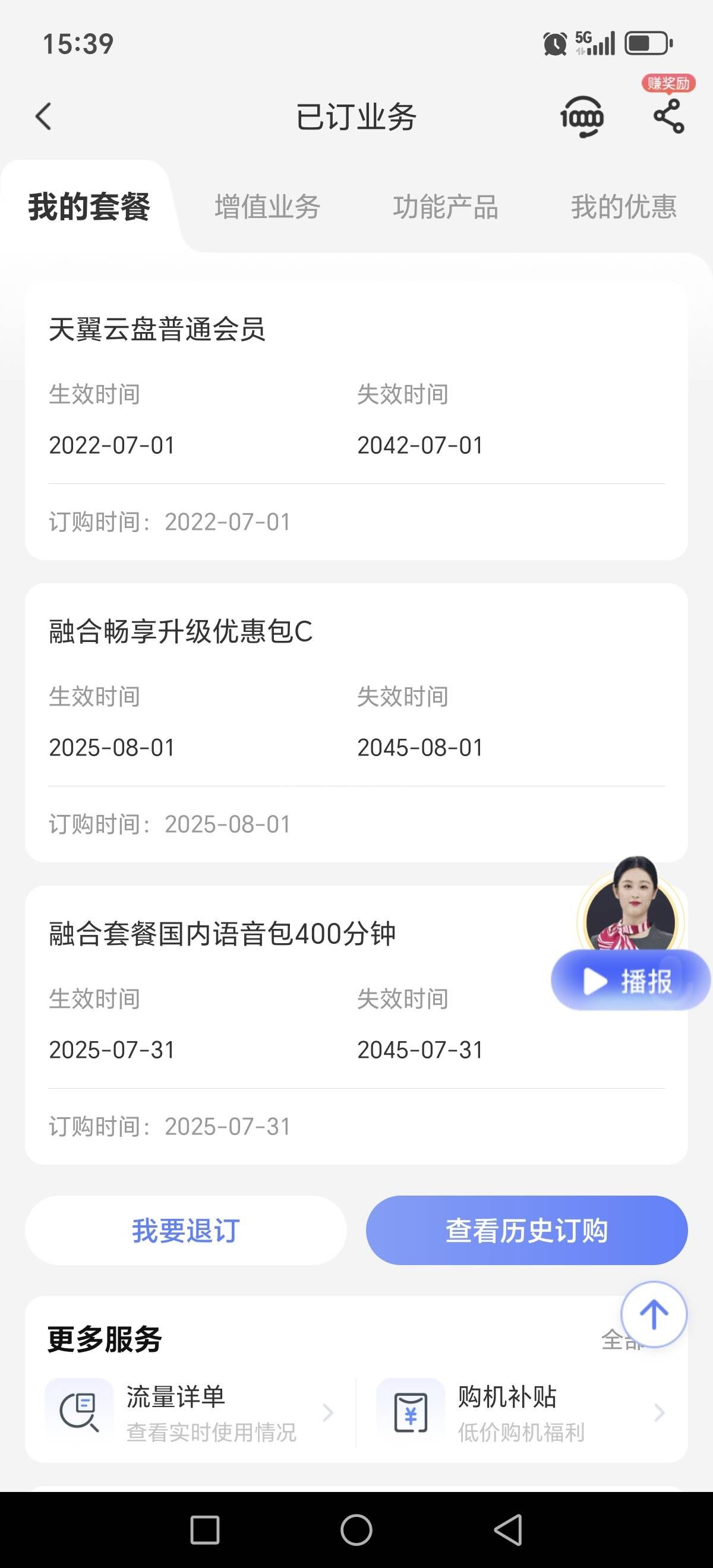Open the 10000 customer service icon
This screenshot has width=713, height=1568.
coord(582,116)
